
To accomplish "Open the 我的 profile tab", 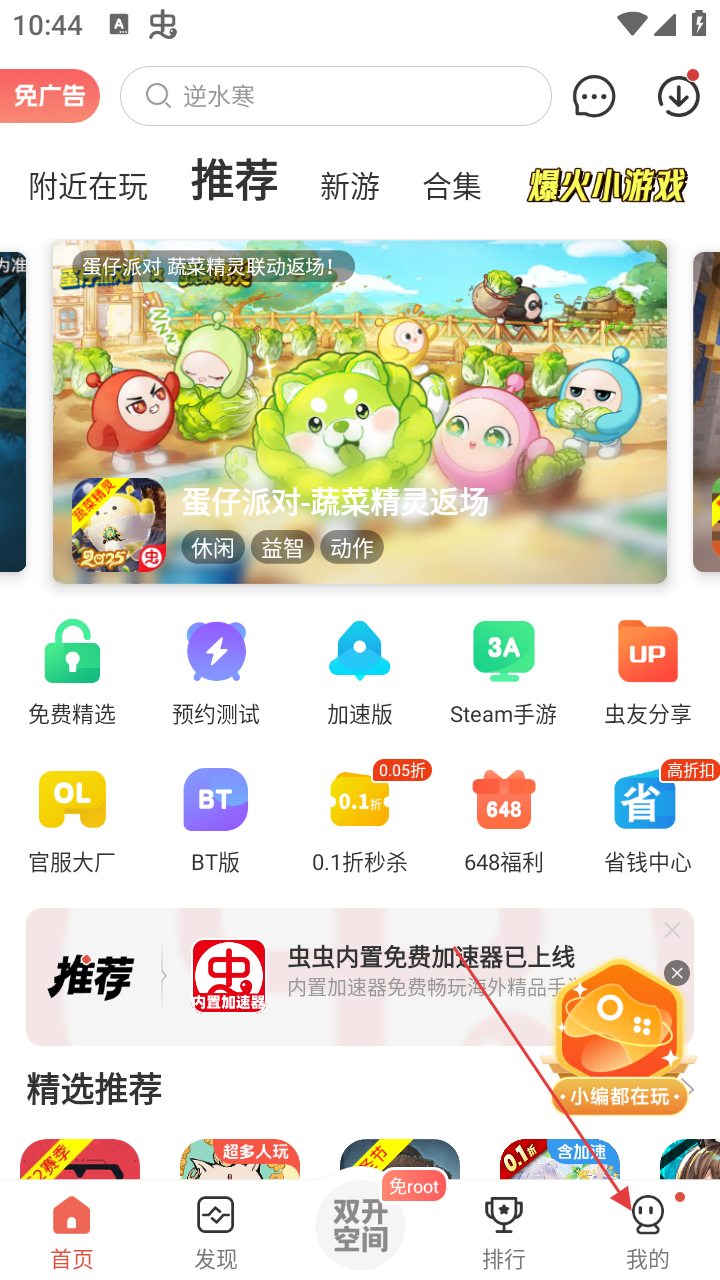I will (x=647, y=1232).
